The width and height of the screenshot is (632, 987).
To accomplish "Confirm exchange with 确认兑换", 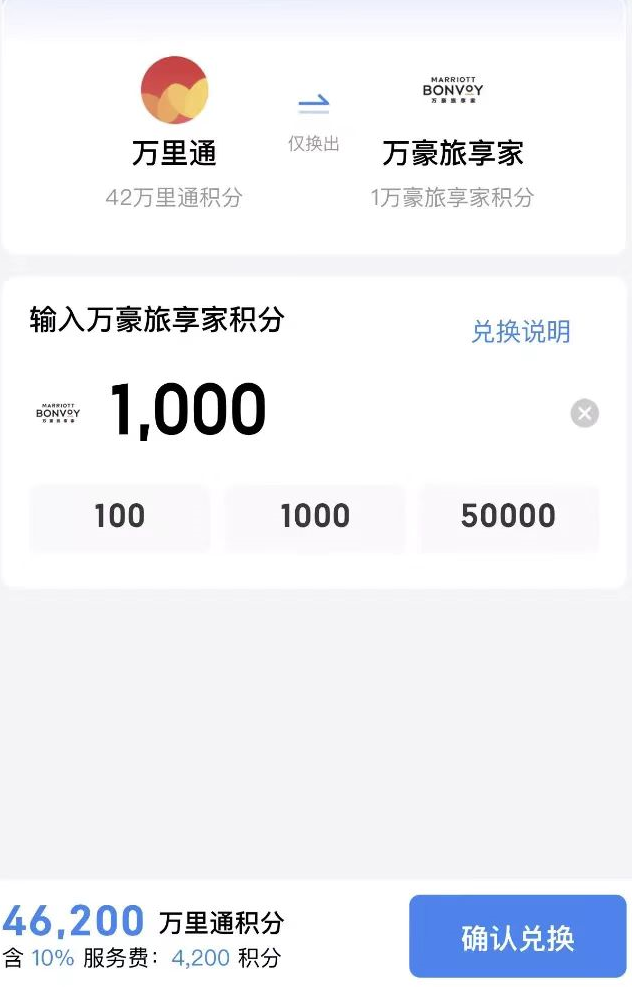I will (517, 937).
